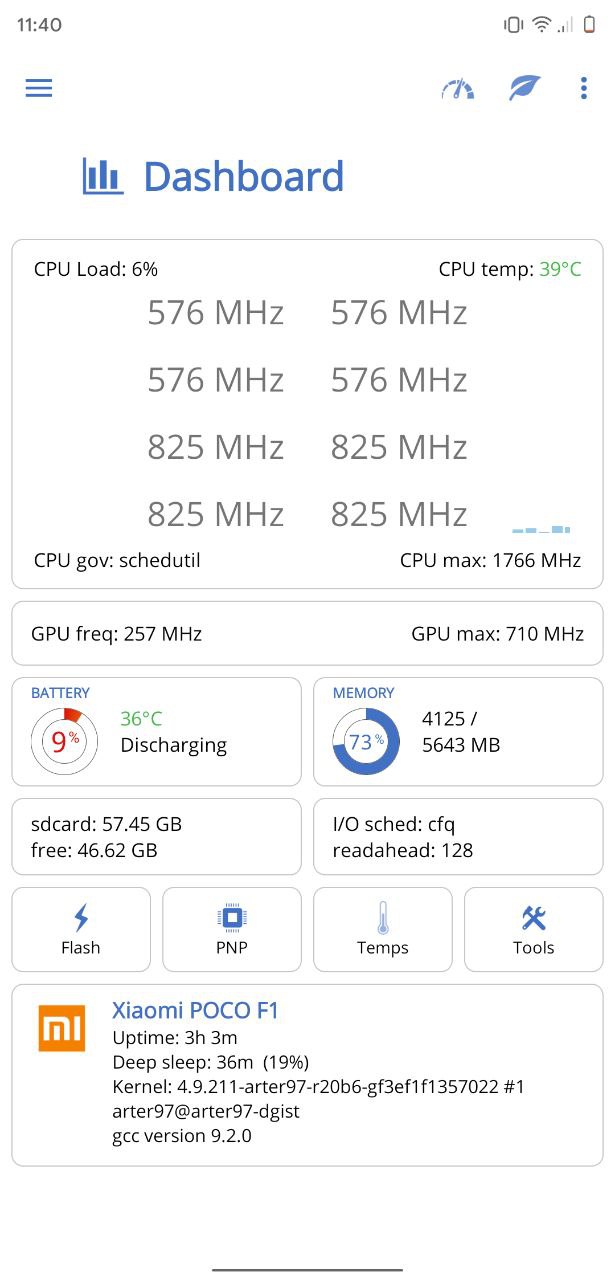This screenshot has height=1280, width=615.
Task: Open the hamburger drawer menu
Action: click(x=39, y=88)
